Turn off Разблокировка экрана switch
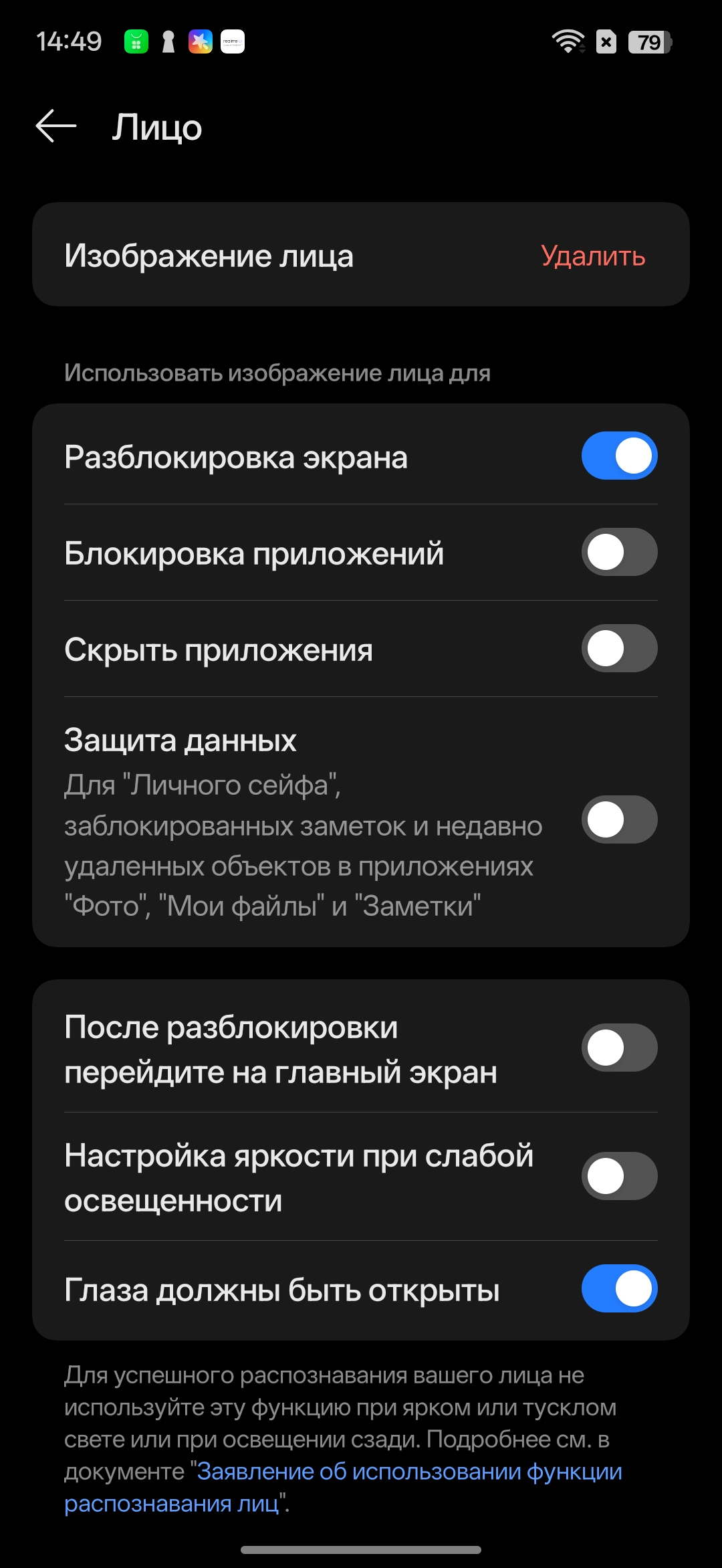This screenshot has width=722, height=1568. [x=619, y=456]
